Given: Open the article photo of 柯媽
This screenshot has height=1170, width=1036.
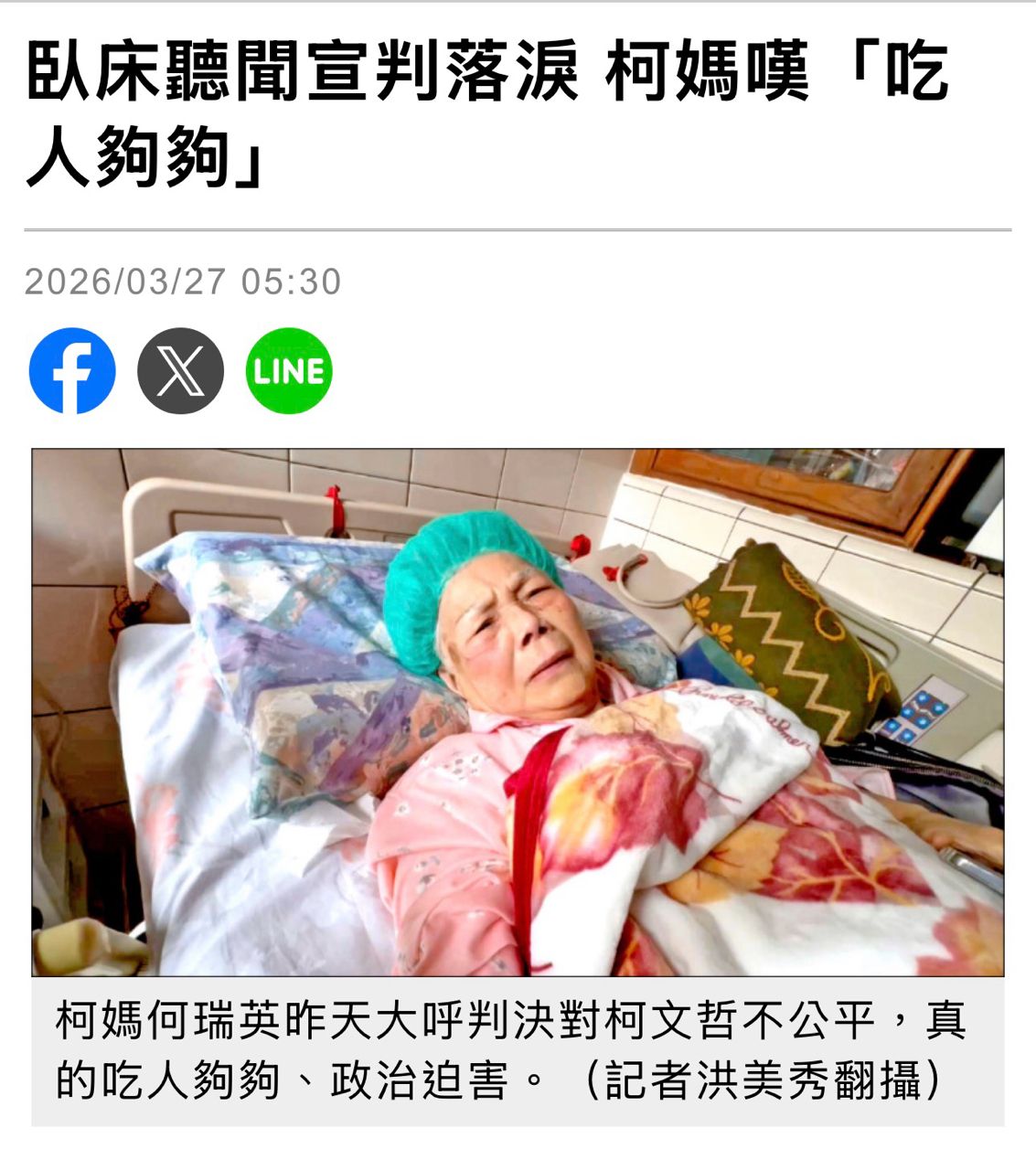Looking at the screenshot, I should tap(518, 712).
